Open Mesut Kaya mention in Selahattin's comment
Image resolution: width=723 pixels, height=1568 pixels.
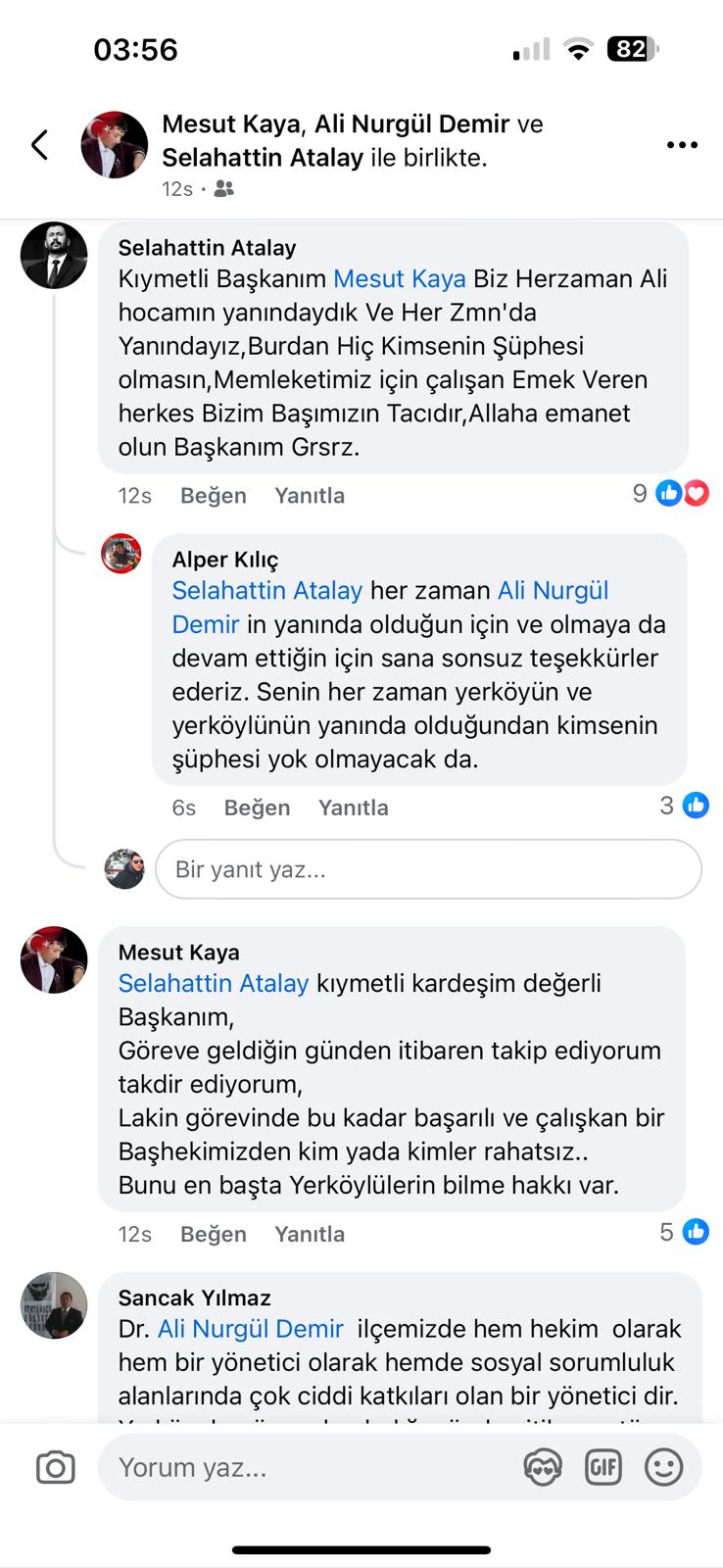click(x=399, y=279)
